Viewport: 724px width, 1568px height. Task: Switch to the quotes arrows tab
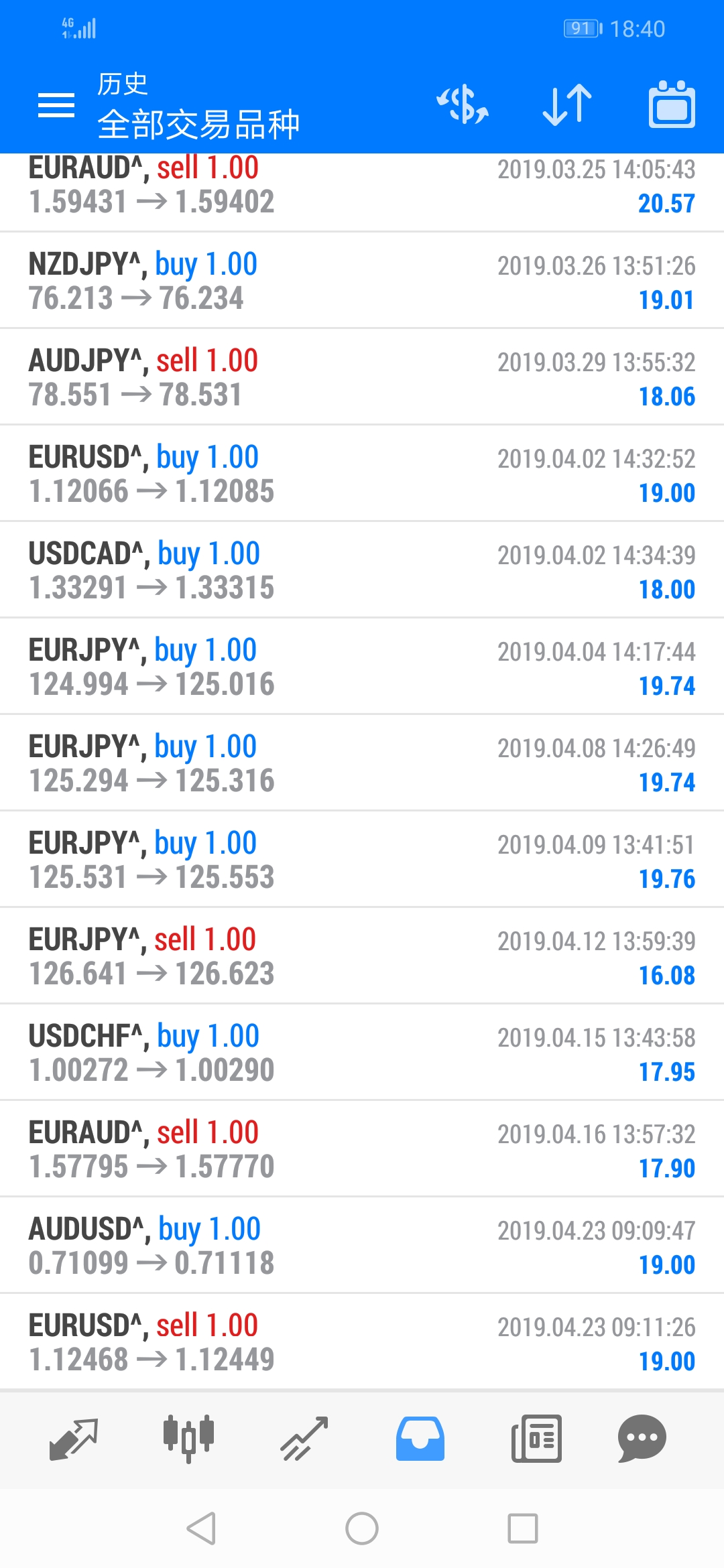coord(74,1439)
